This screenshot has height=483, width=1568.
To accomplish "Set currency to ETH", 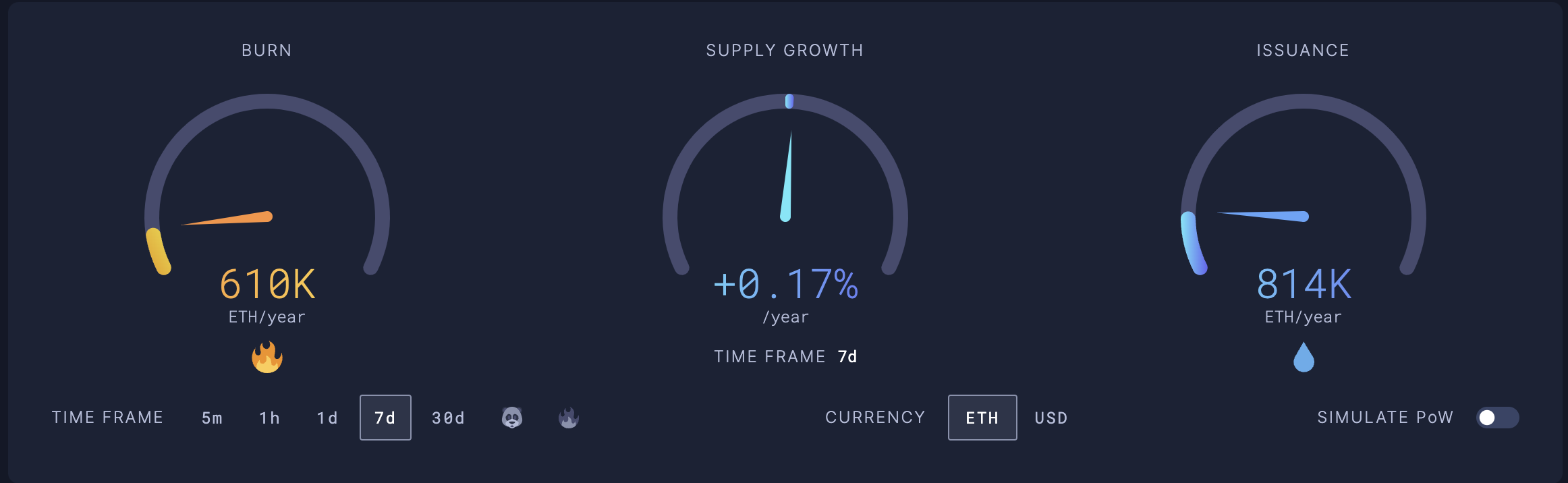I will pos(982,418).
